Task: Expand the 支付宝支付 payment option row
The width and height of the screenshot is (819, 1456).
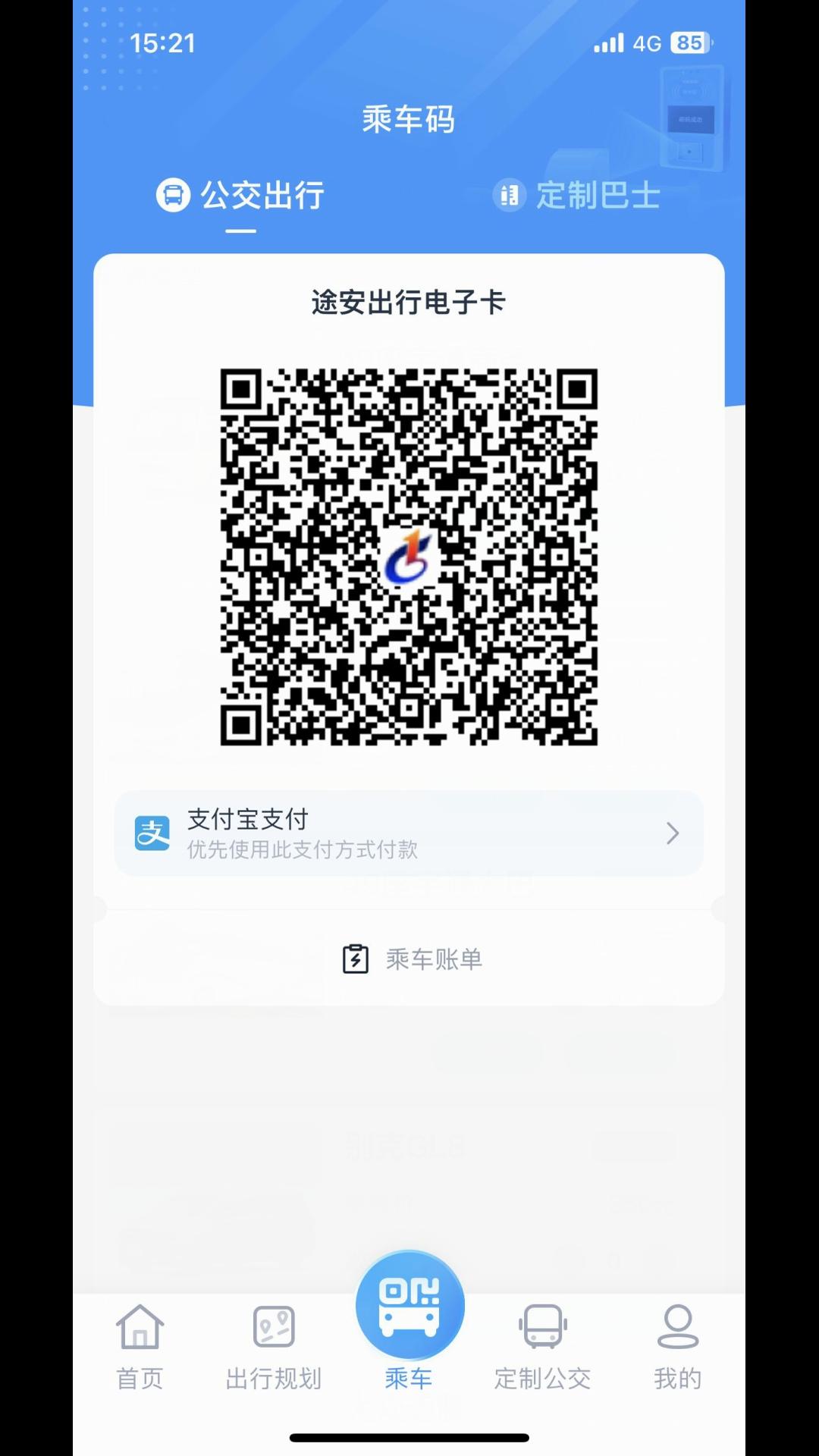Action: (409, 834)
